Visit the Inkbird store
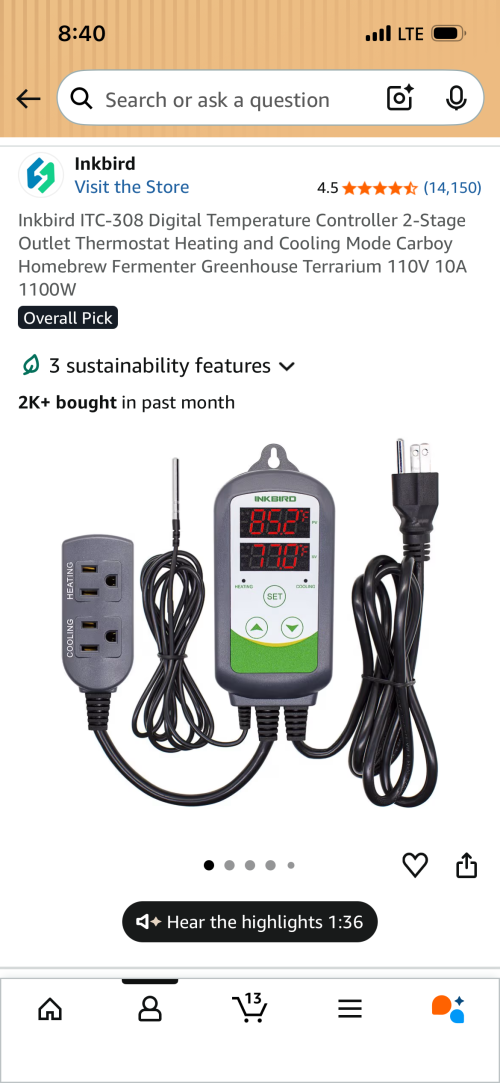 [131, 187]
